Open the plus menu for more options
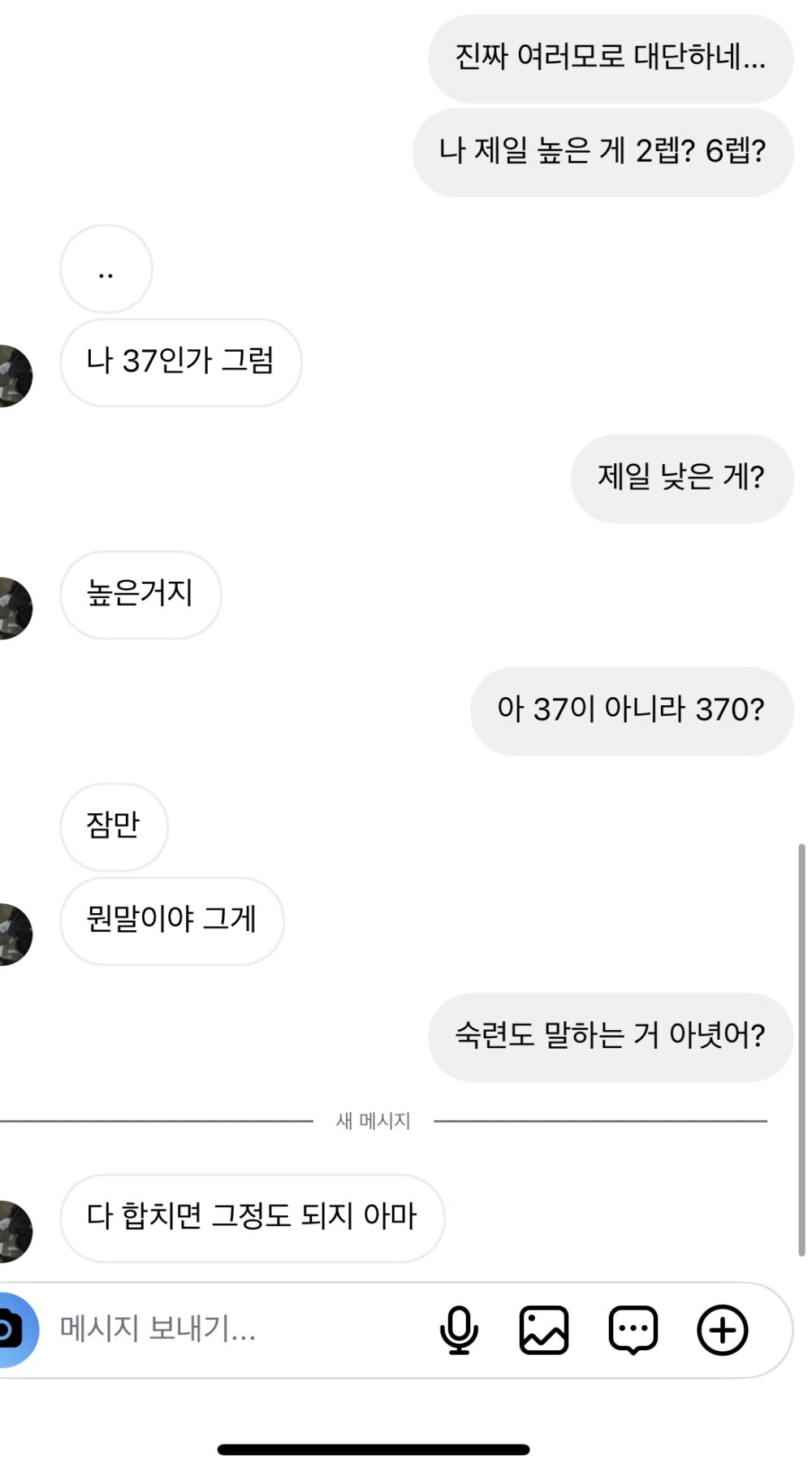Screen dimensions: 812x1468 coord(722,1330)
